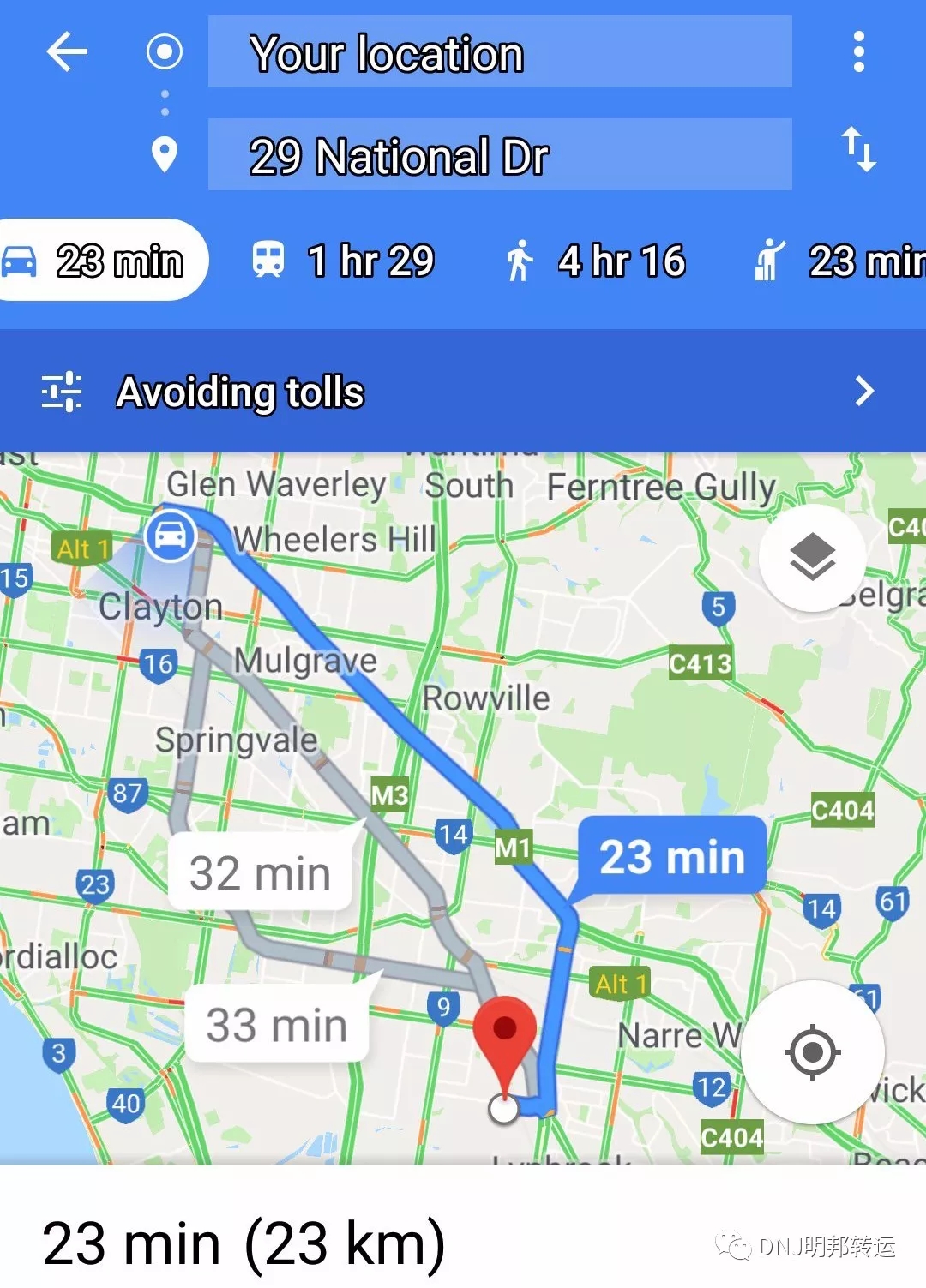
Task: Switch to walking mode, 4 hr 16
Action: (x=596, y=261)
